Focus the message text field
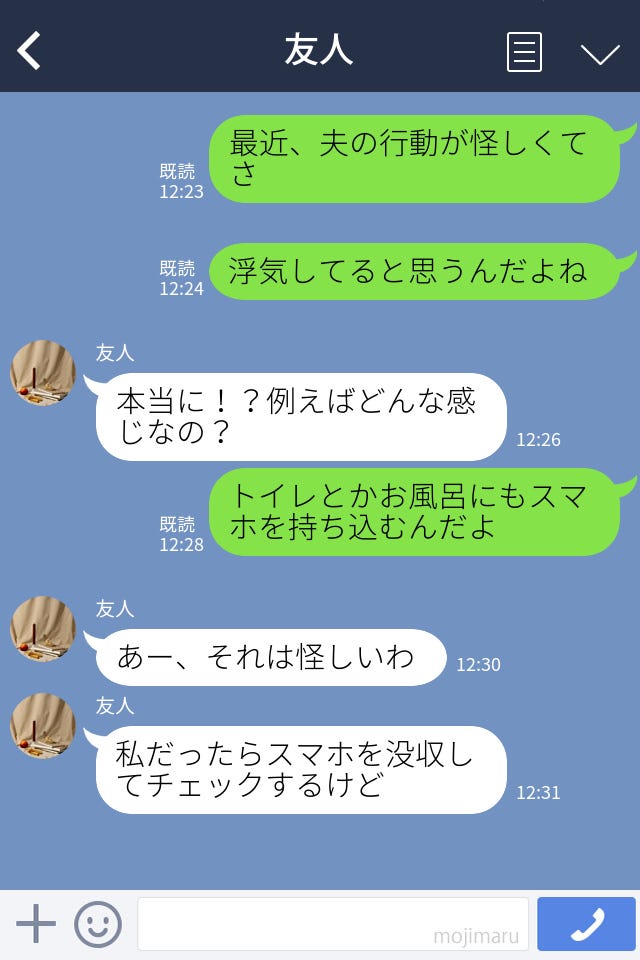Screen dimensions: 640x960 [332, 924]
